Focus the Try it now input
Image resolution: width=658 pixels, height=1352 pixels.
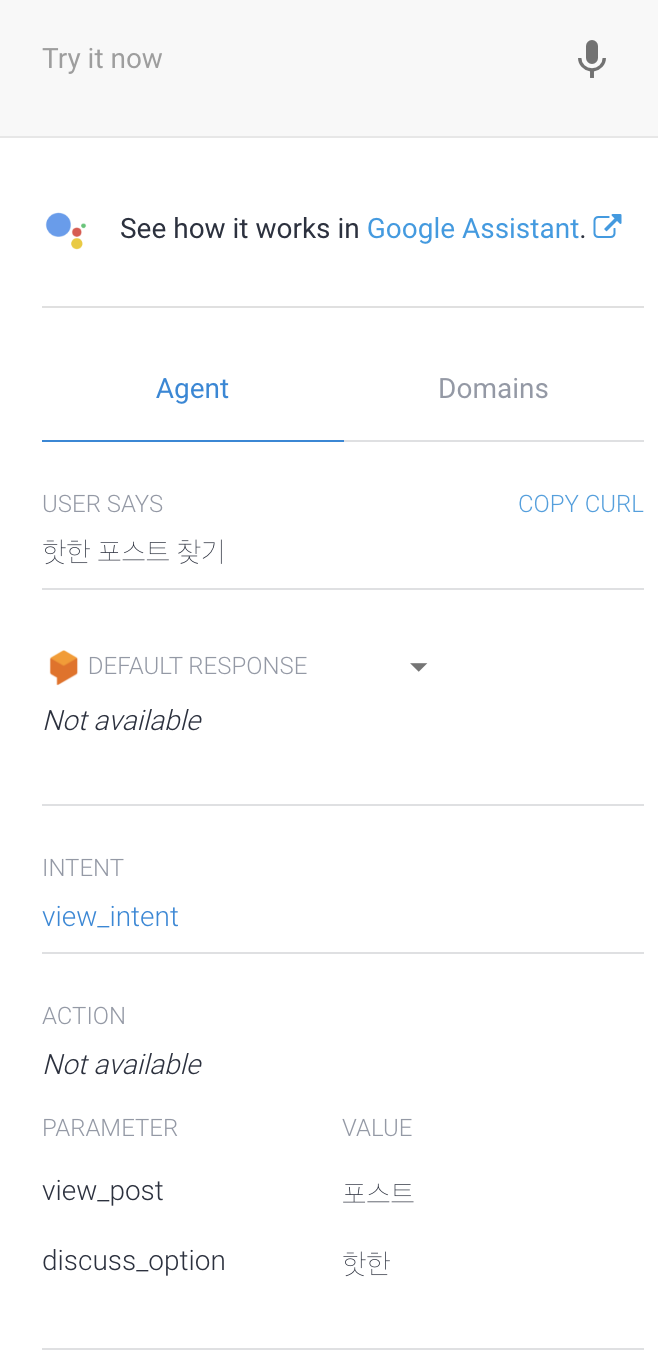290,59
